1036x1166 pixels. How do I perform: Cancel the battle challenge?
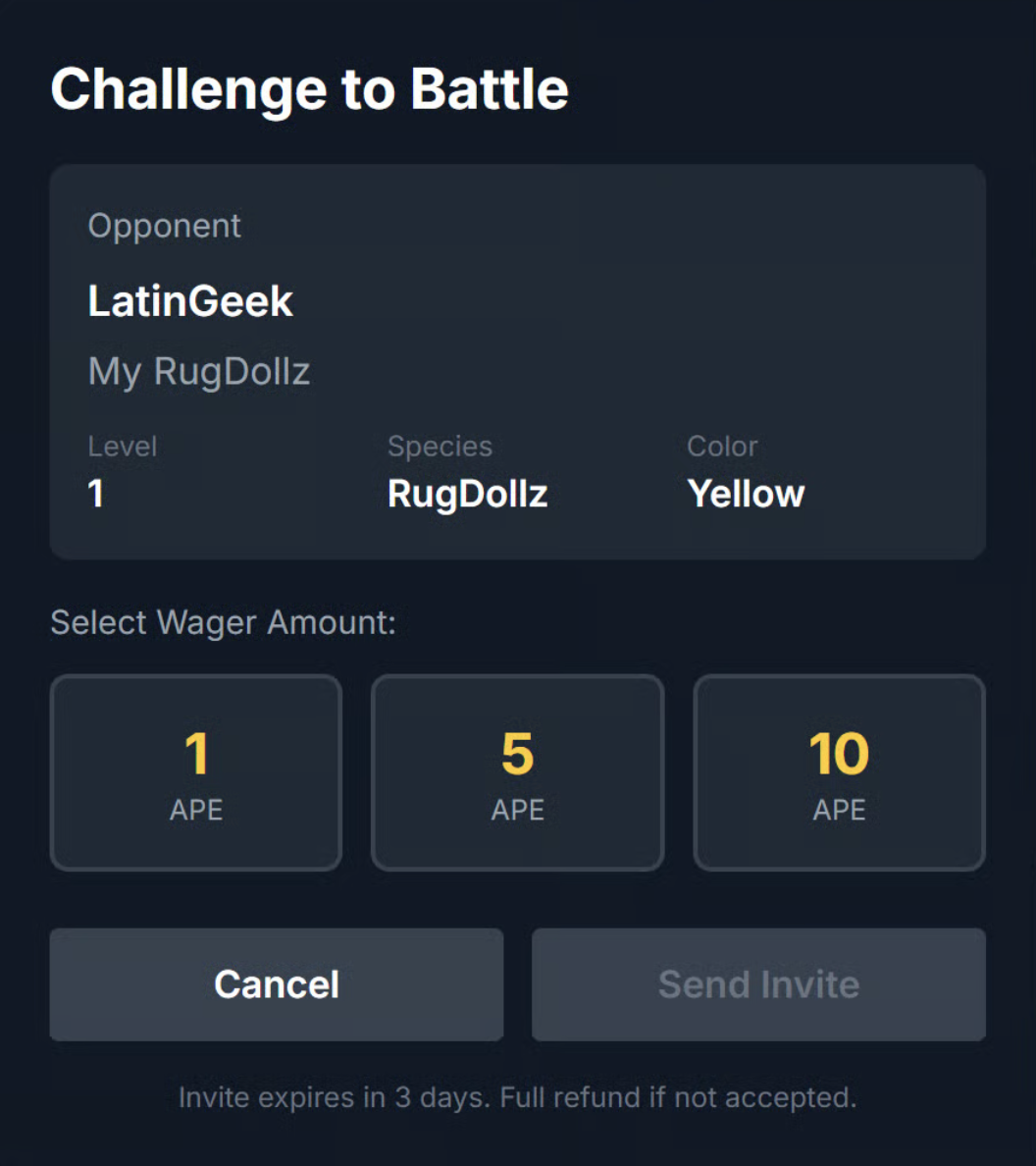point(277,984)
